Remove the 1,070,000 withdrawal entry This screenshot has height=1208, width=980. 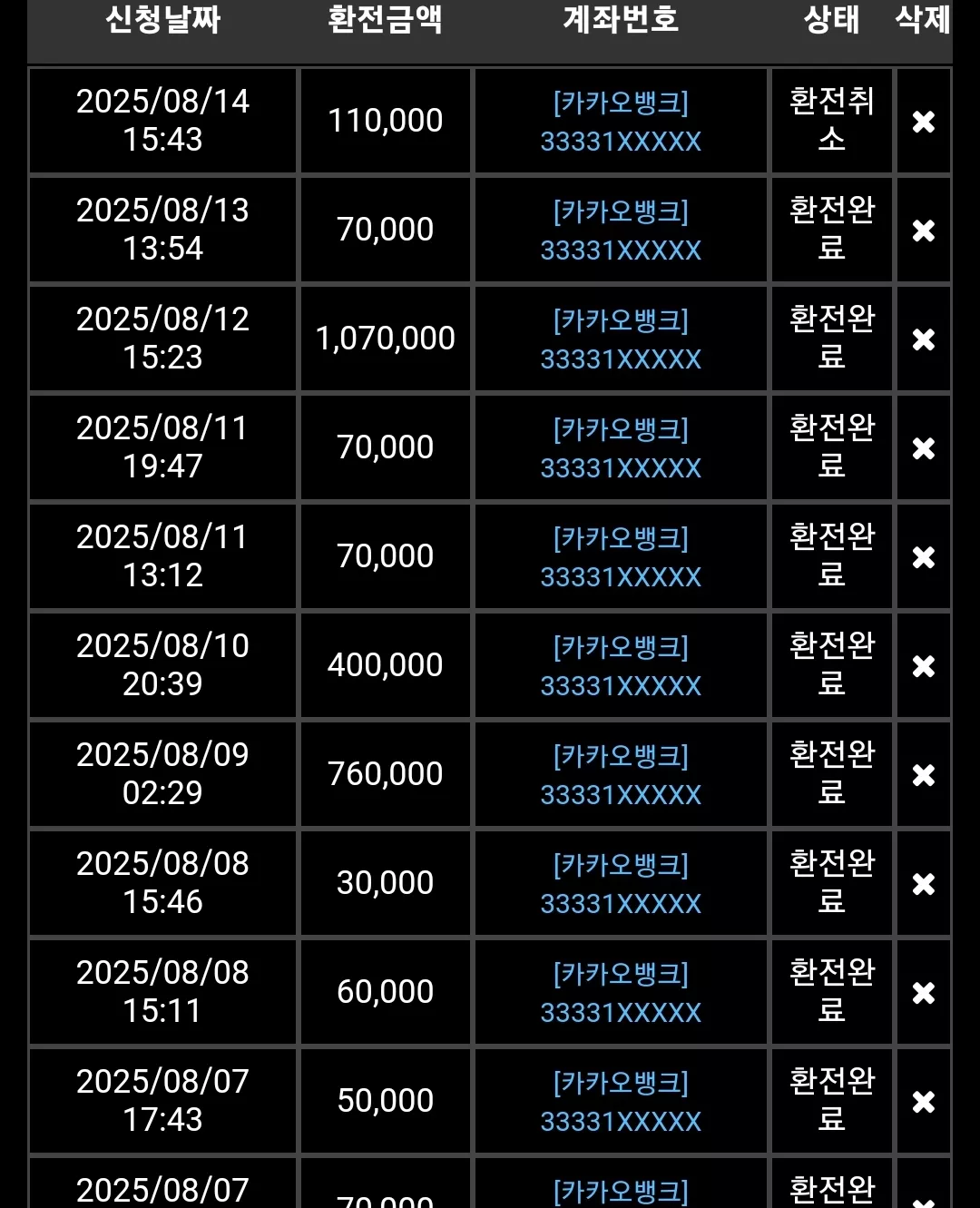[924, 339]
